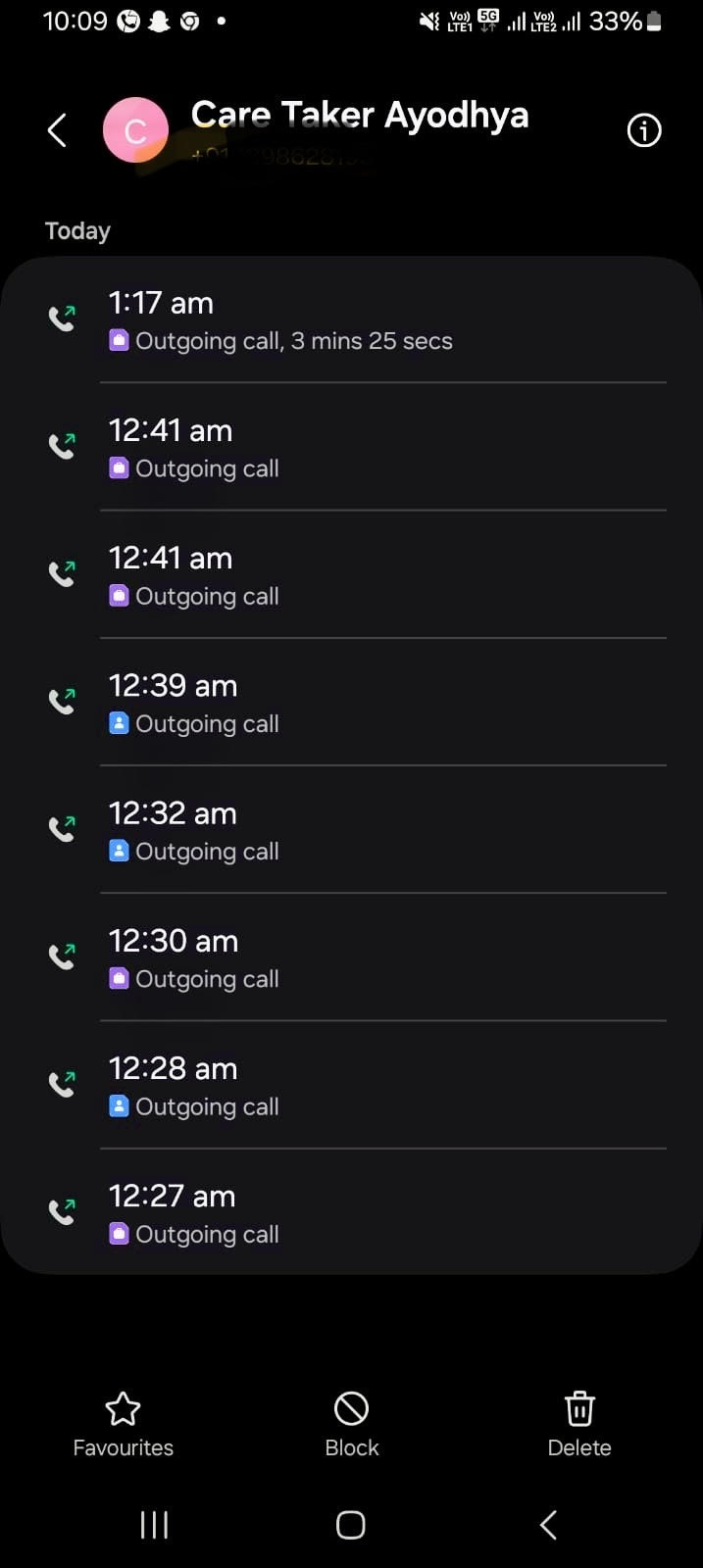Go back from call history

click(58, 129)
